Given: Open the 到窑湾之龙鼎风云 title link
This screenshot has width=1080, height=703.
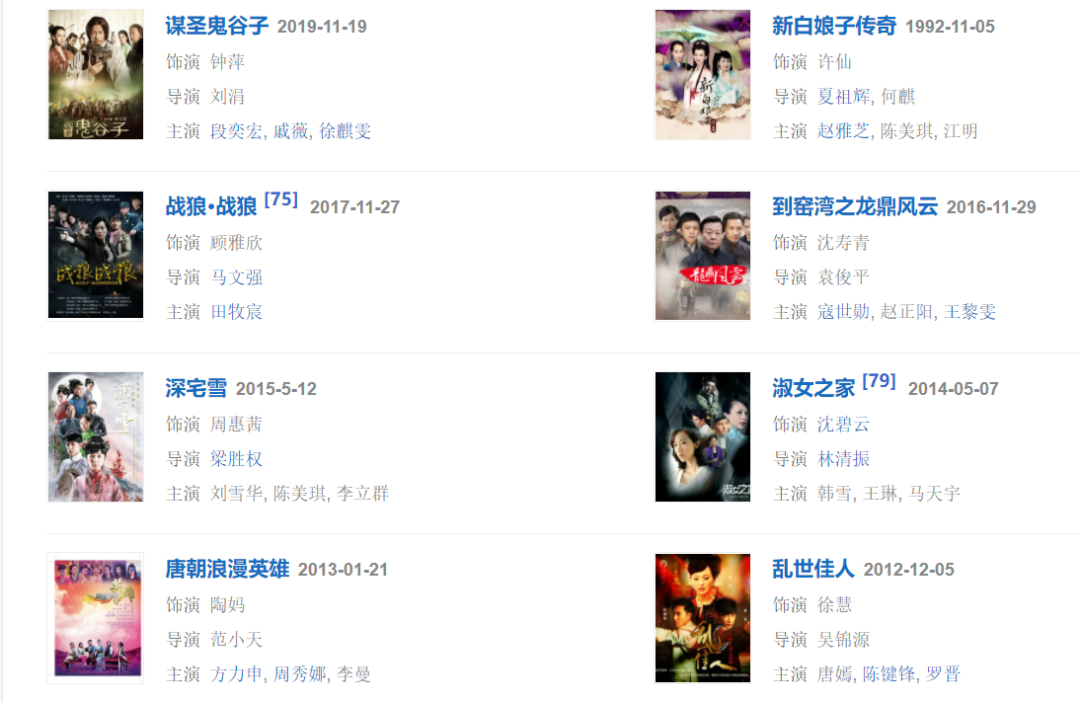Looking at the screenshot, I should click(855, 207).
